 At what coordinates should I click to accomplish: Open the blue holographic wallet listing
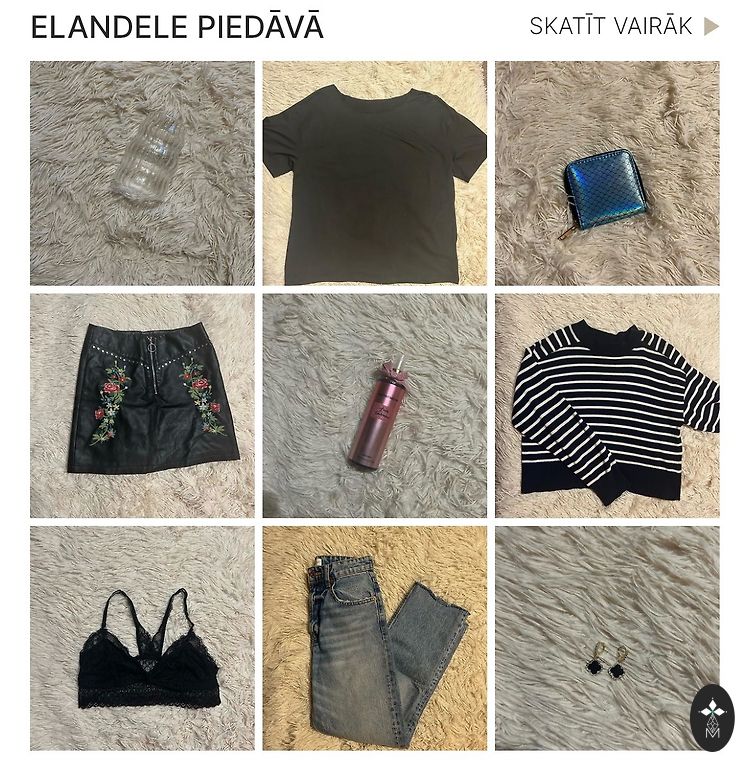(606, 173)
